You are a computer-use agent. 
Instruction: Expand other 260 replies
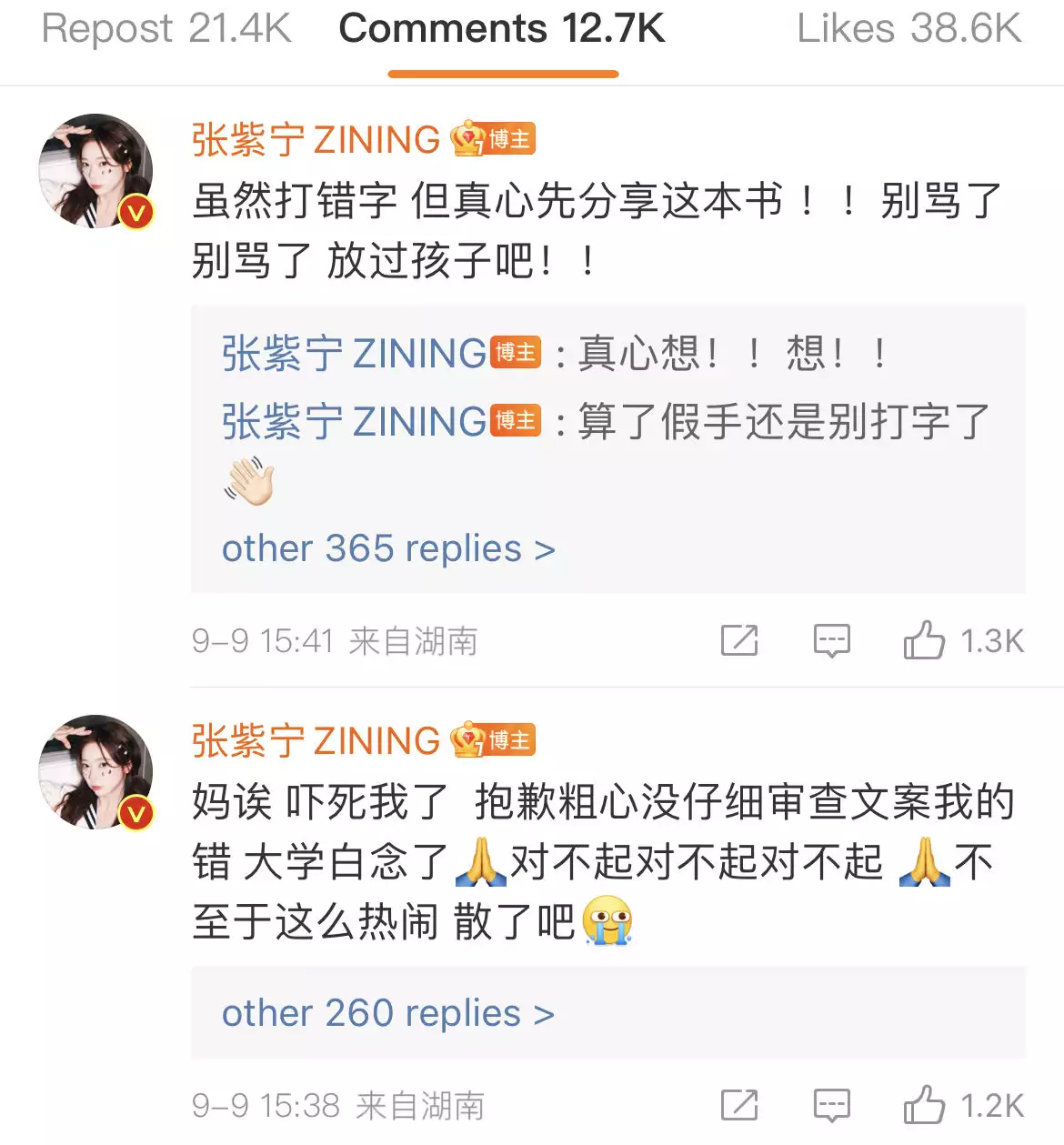(388, 1014)
